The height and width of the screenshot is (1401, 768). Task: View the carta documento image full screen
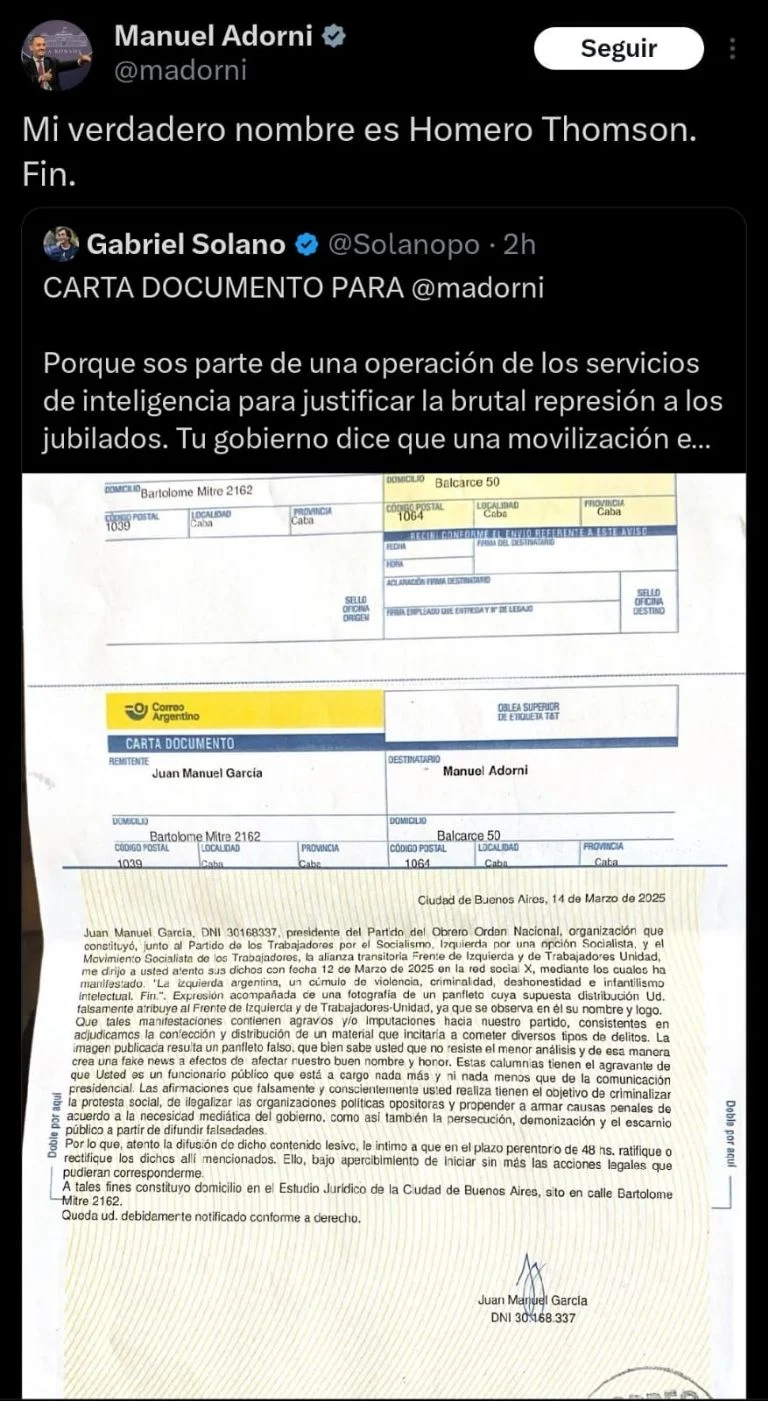click(384, 930)
